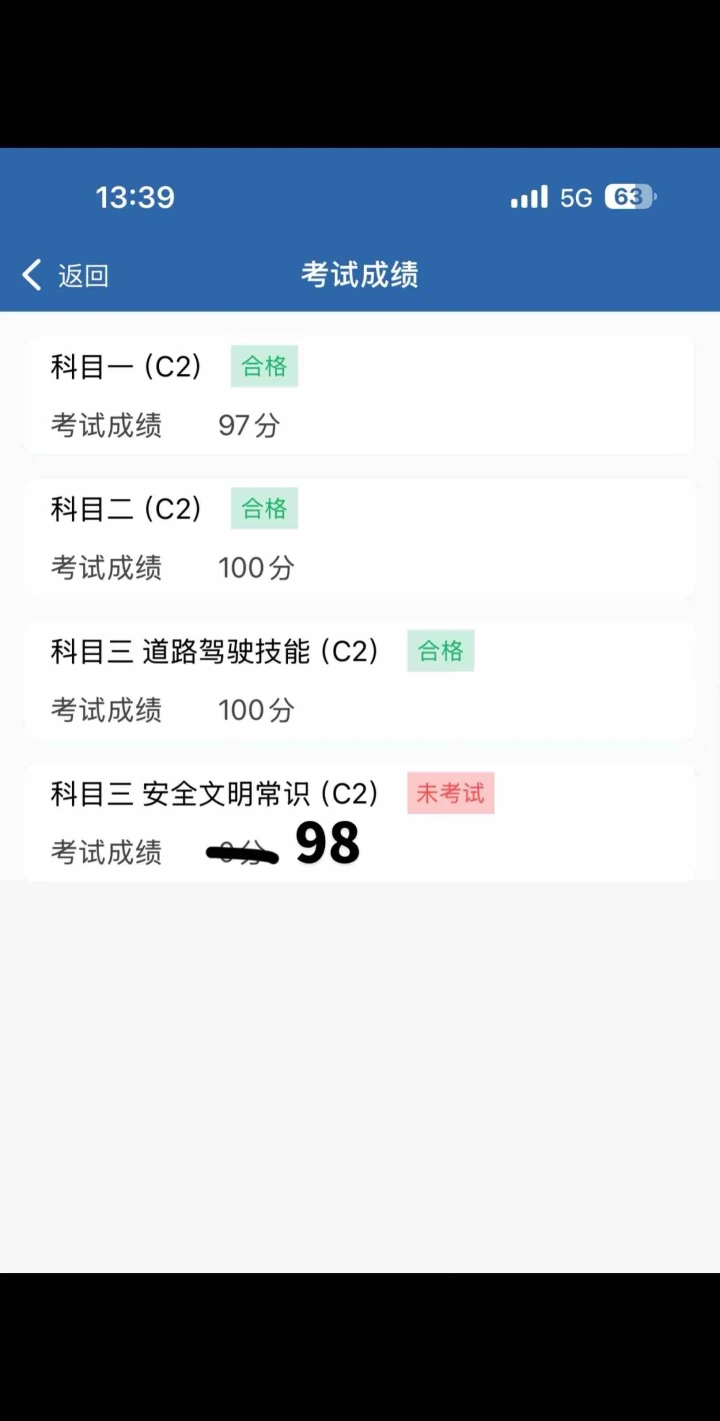
Task: Tap the 返回 back arrow
Action: 32,275
